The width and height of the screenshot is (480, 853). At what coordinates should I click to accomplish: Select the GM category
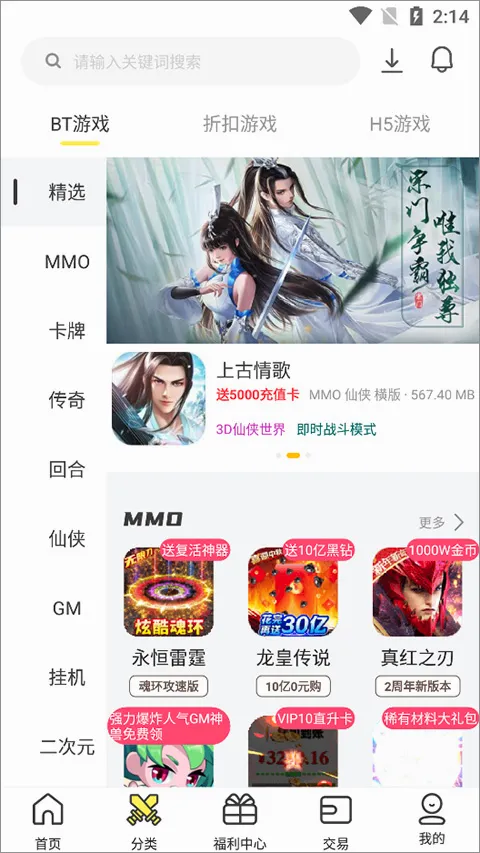tap(67, 608)
